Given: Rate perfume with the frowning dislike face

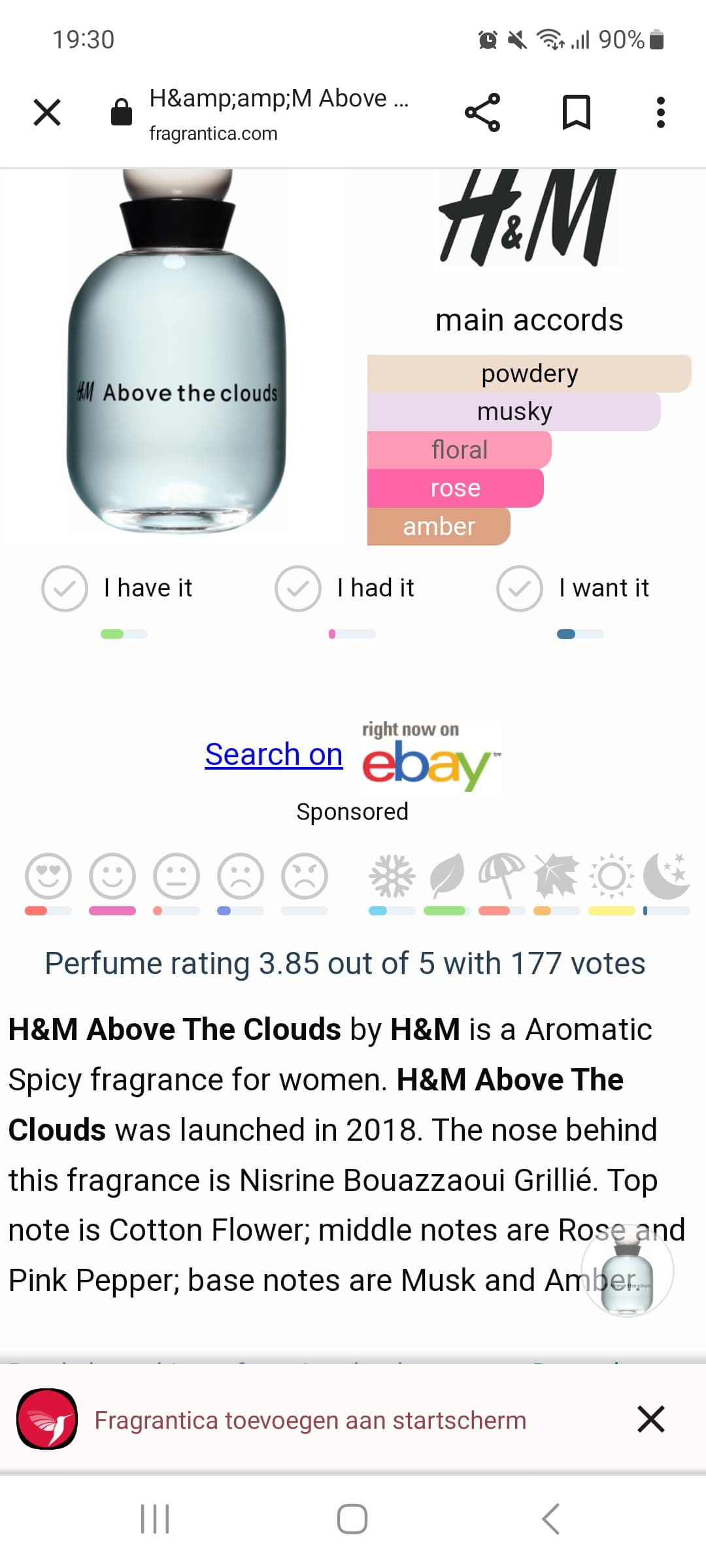Looking at the screenshot, I should coord(241,875).
